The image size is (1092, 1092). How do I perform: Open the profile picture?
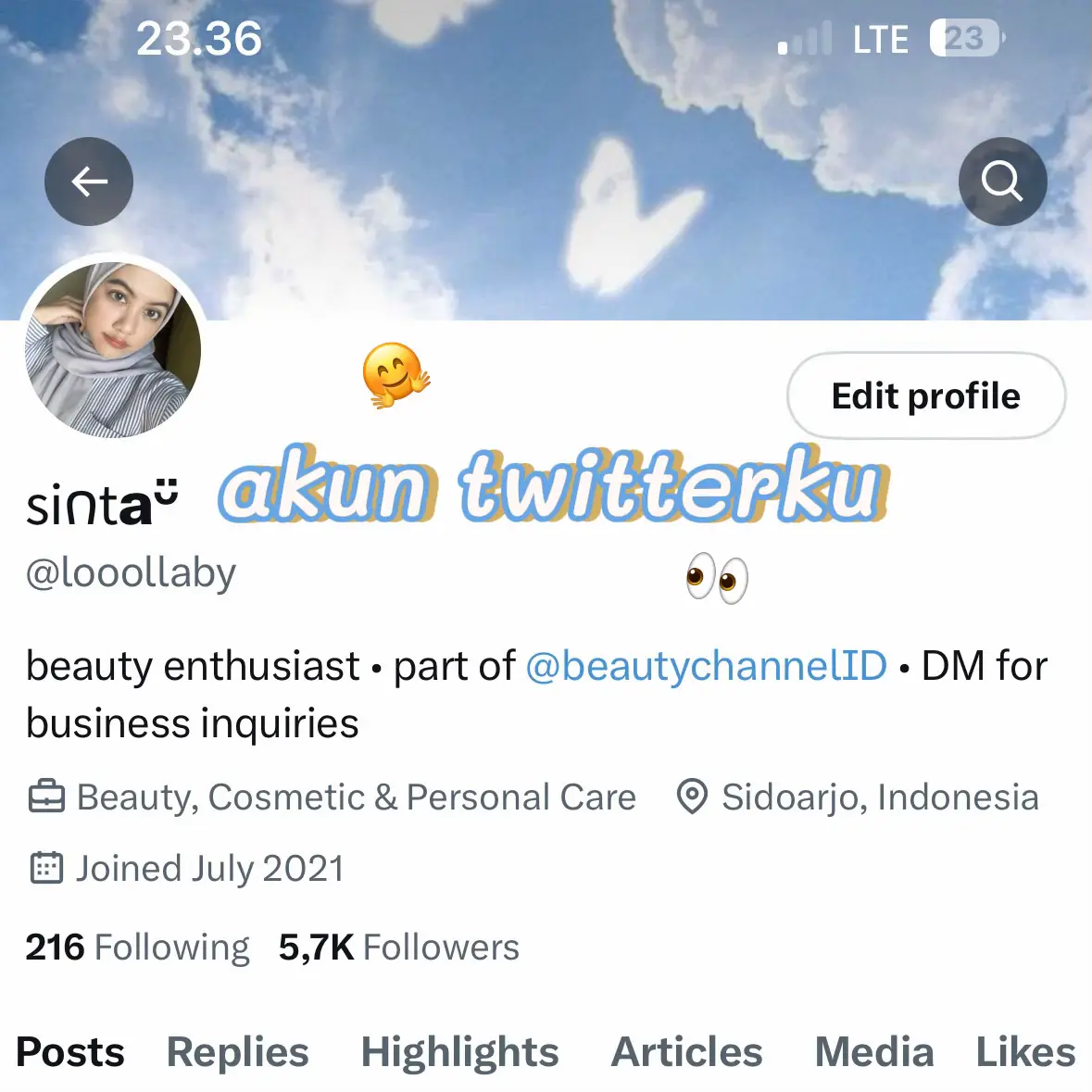112,349
